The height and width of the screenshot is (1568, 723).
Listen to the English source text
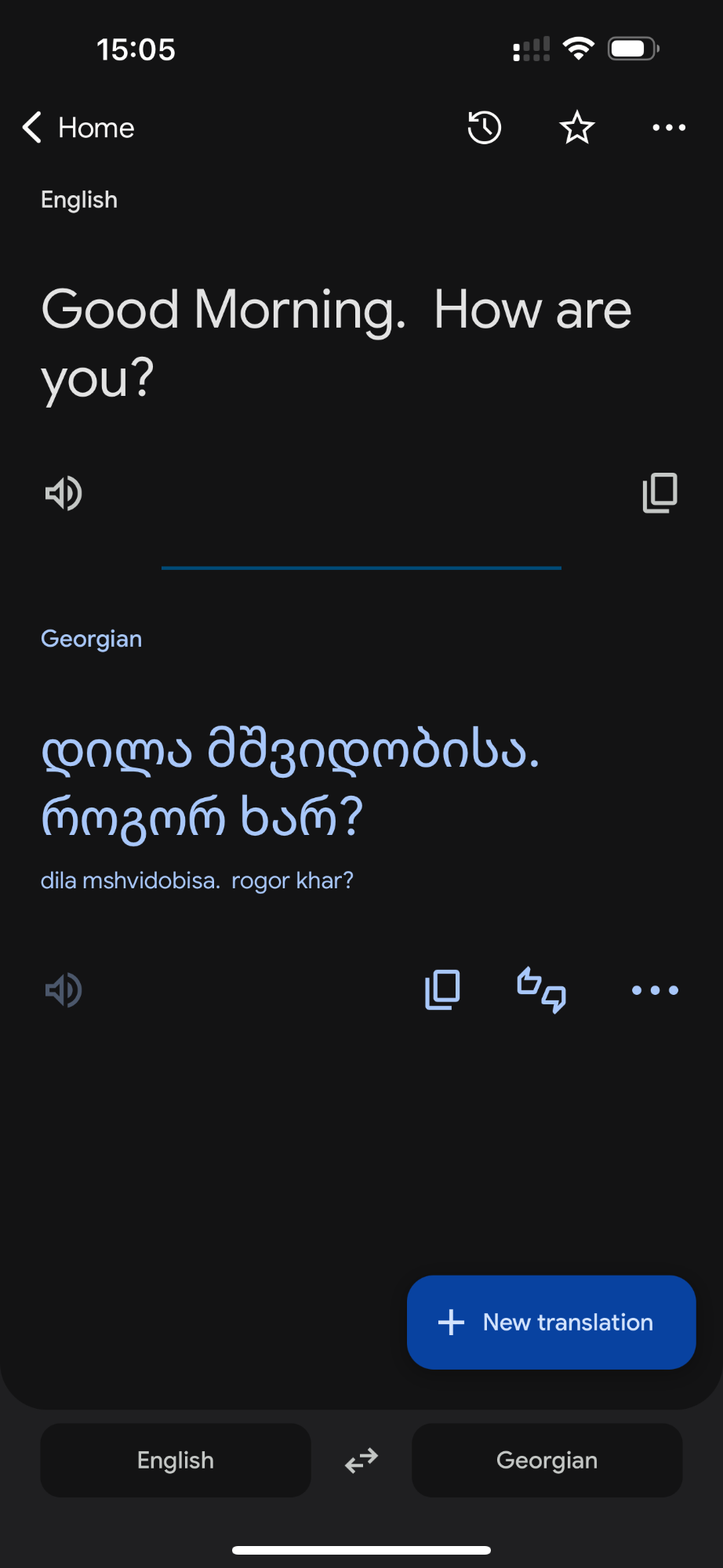(x=64, y=493)
